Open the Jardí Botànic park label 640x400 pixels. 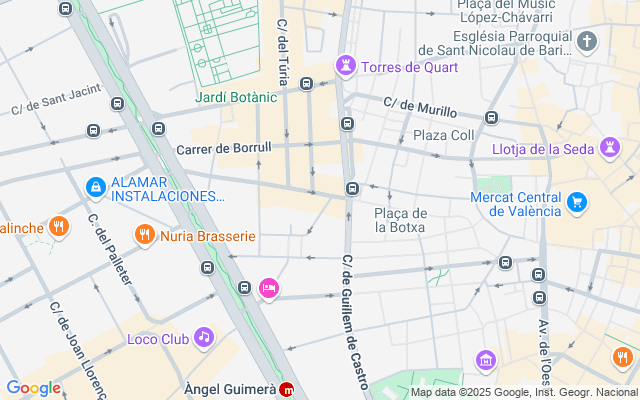point(236,98)
